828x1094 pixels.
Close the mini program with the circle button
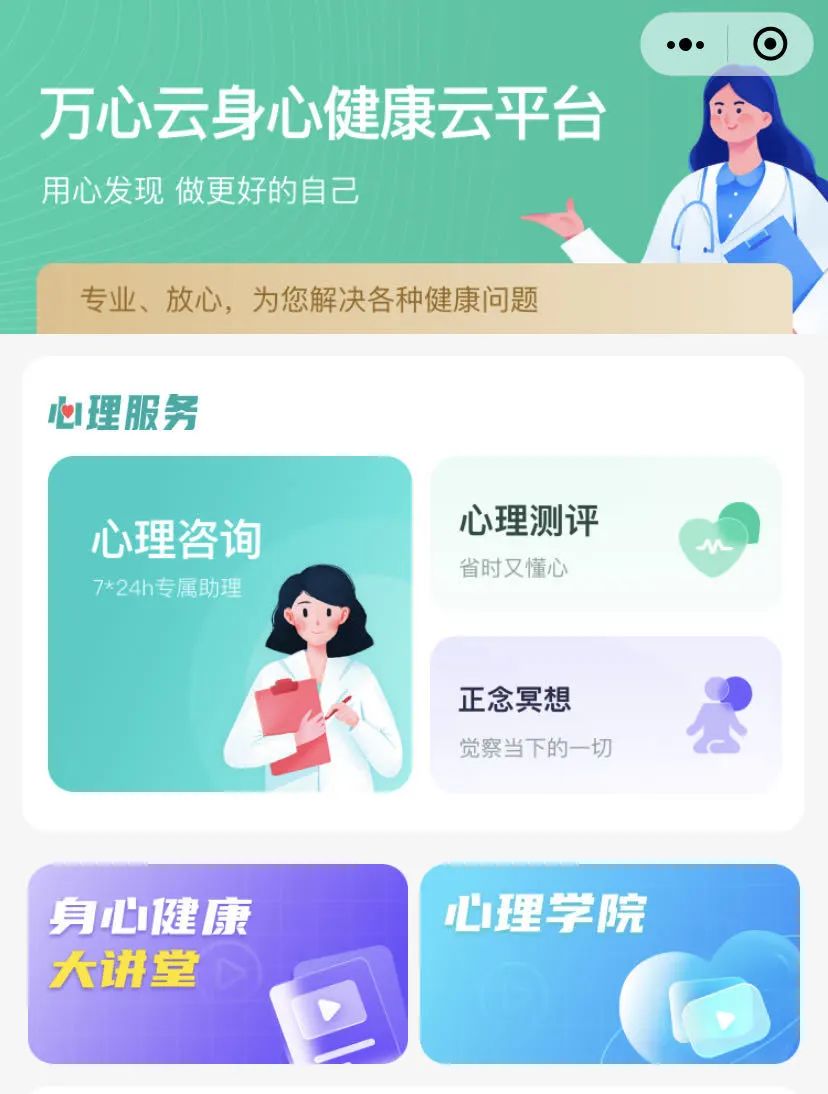(x=769, y=45)
